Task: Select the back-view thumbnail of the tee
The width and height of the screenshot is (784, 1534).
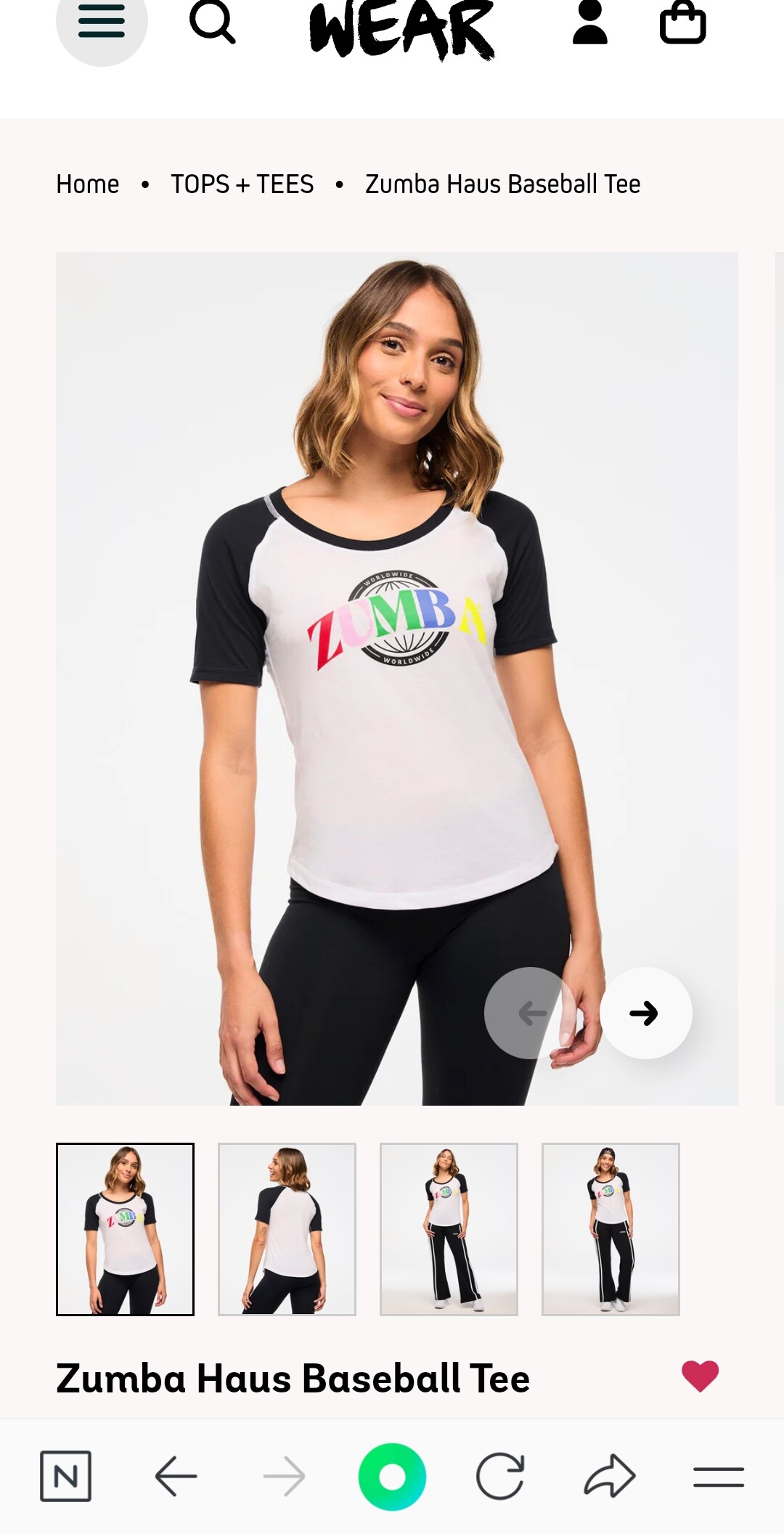Action: (x=287, y=1228)
